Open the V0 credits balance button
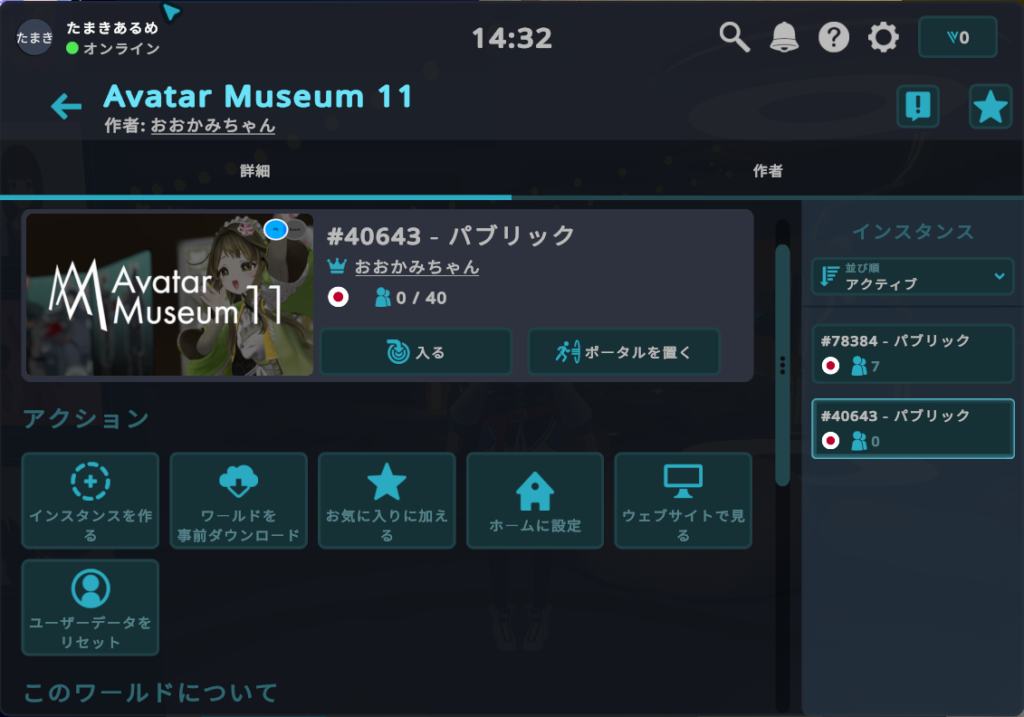Viewport: 1024px width, 717px height. pyautogui.click(x=957, y=38)
